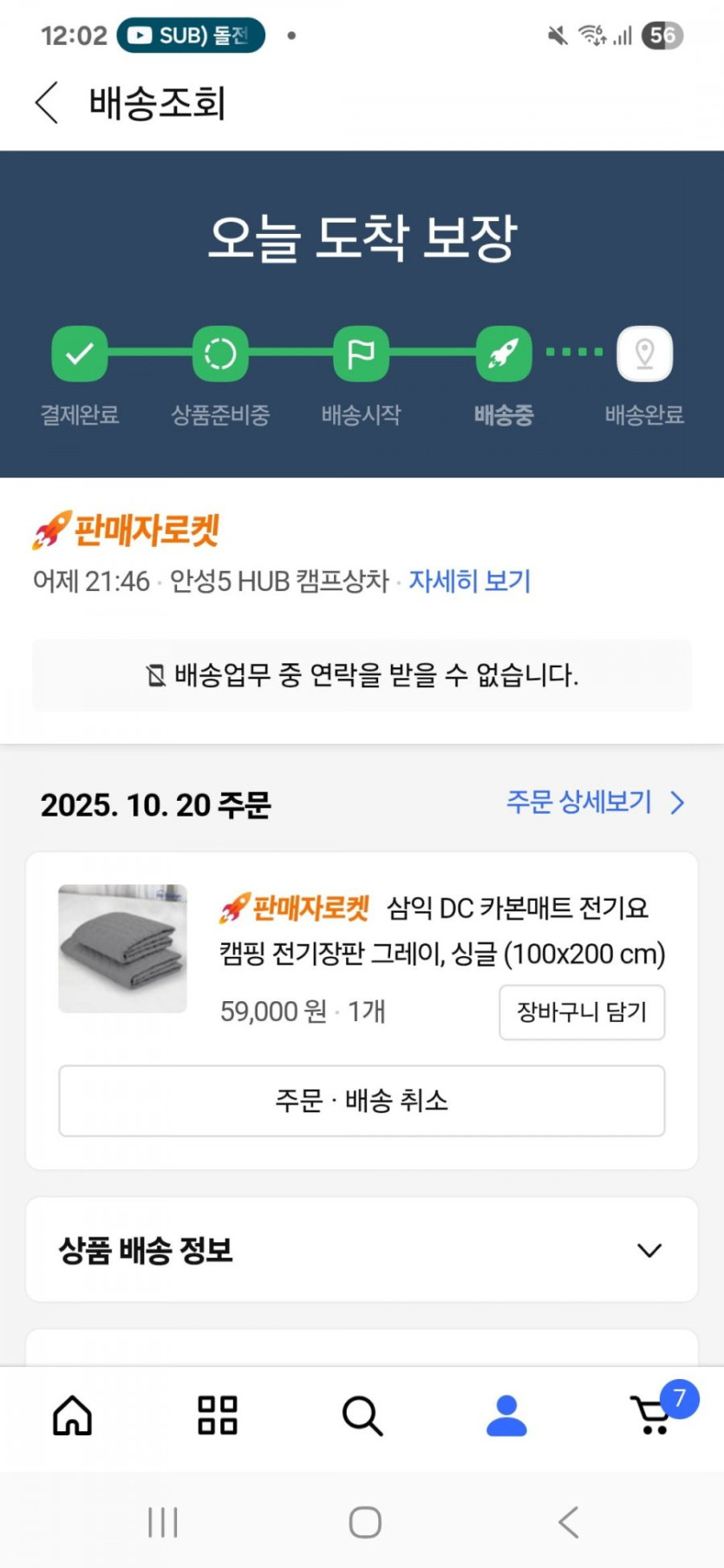Select the 배송중 rocket status icon
724x1568 pixels.
click(503, 353)
